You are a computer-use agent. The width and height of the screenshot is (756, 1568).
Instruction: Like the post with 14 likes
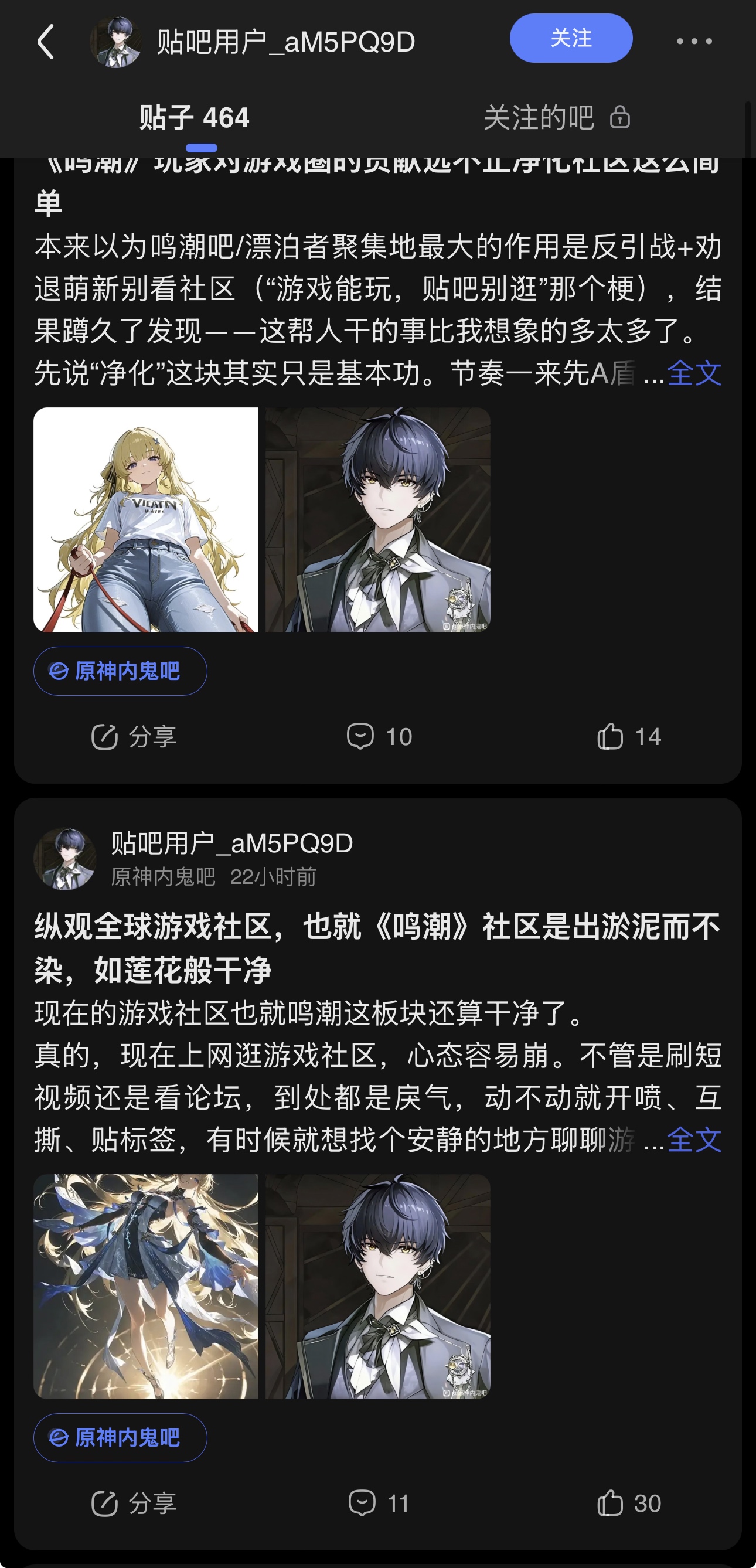click(x=629, y=737)
